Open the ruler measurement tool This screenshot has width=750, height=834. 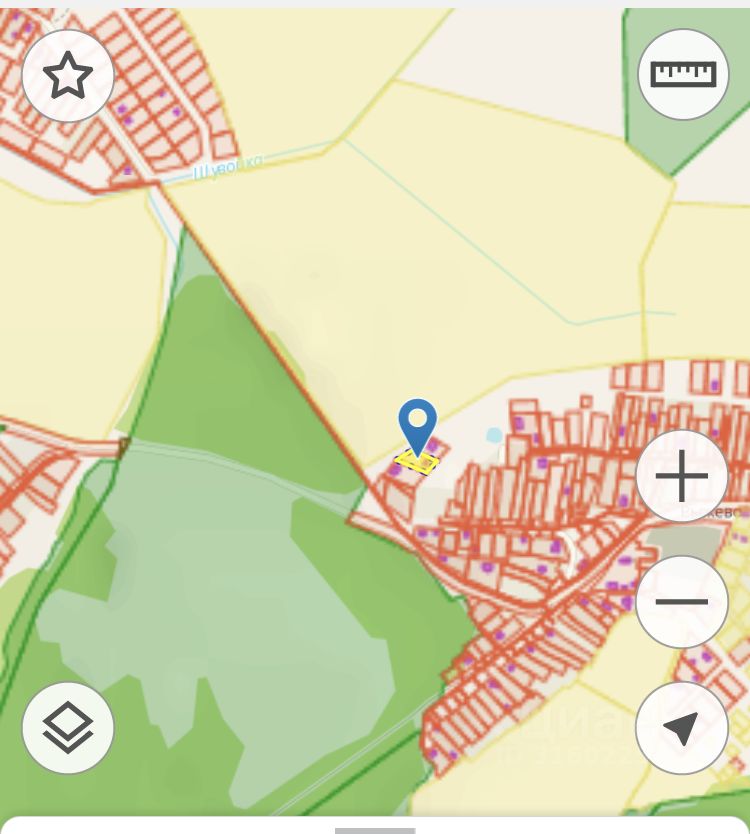(683, 75)
